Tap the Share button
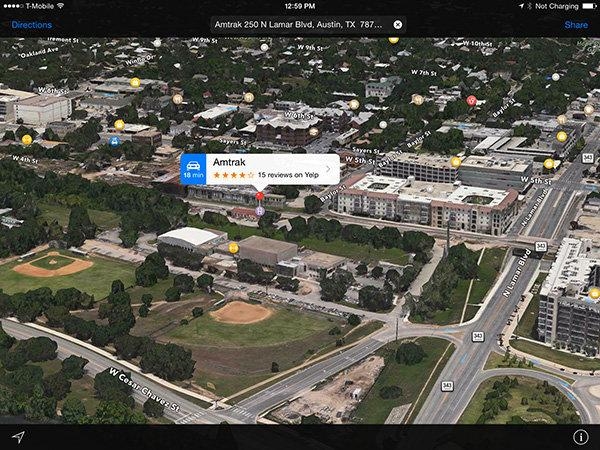Screen dimensions: 600x450 (575, 24)
